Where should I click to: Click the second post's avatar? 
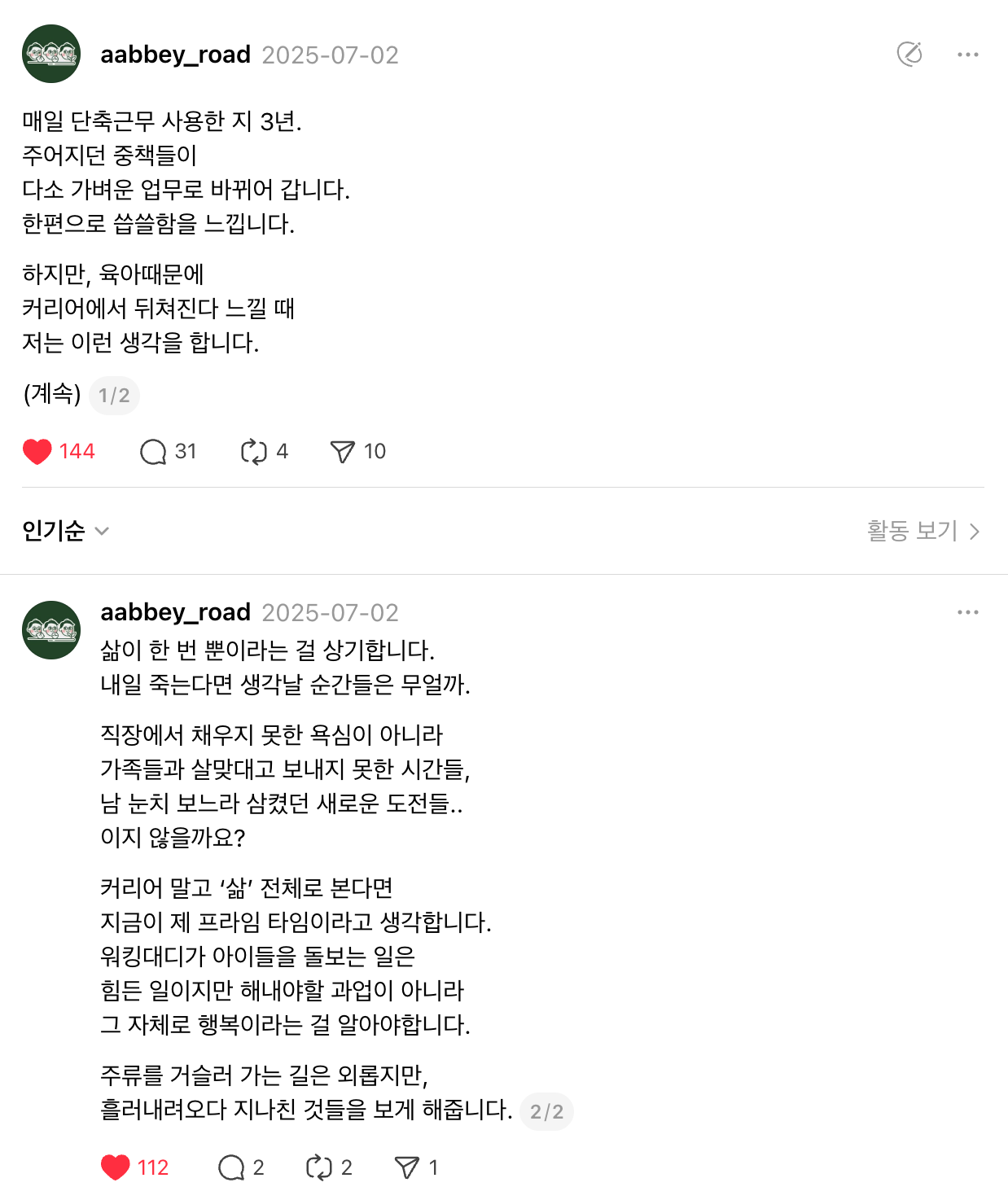pyautogui.click(x=50, y=629)
